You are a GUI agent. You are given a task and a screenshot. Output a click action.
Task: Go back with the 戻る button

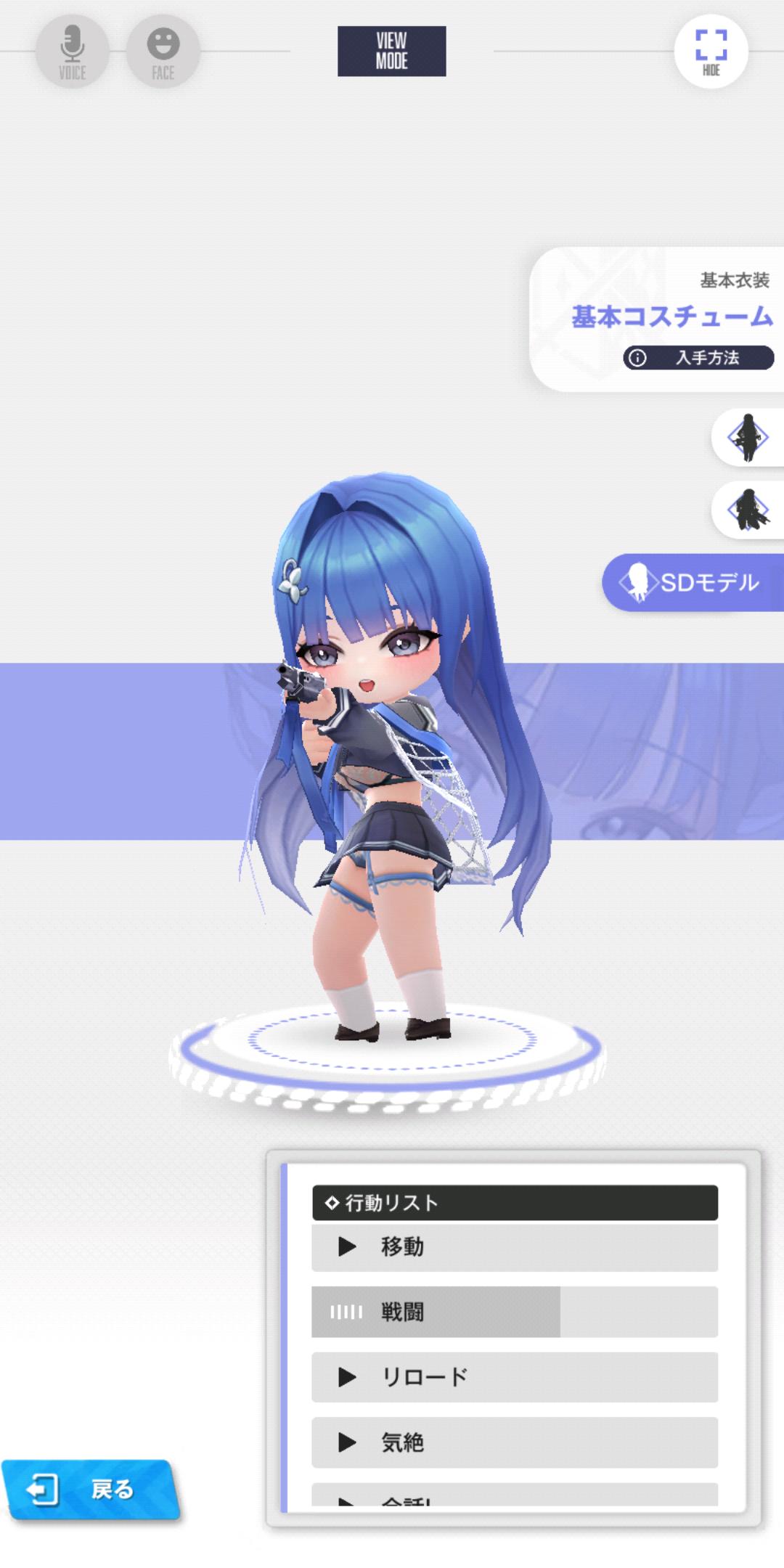click(91, 1490)
